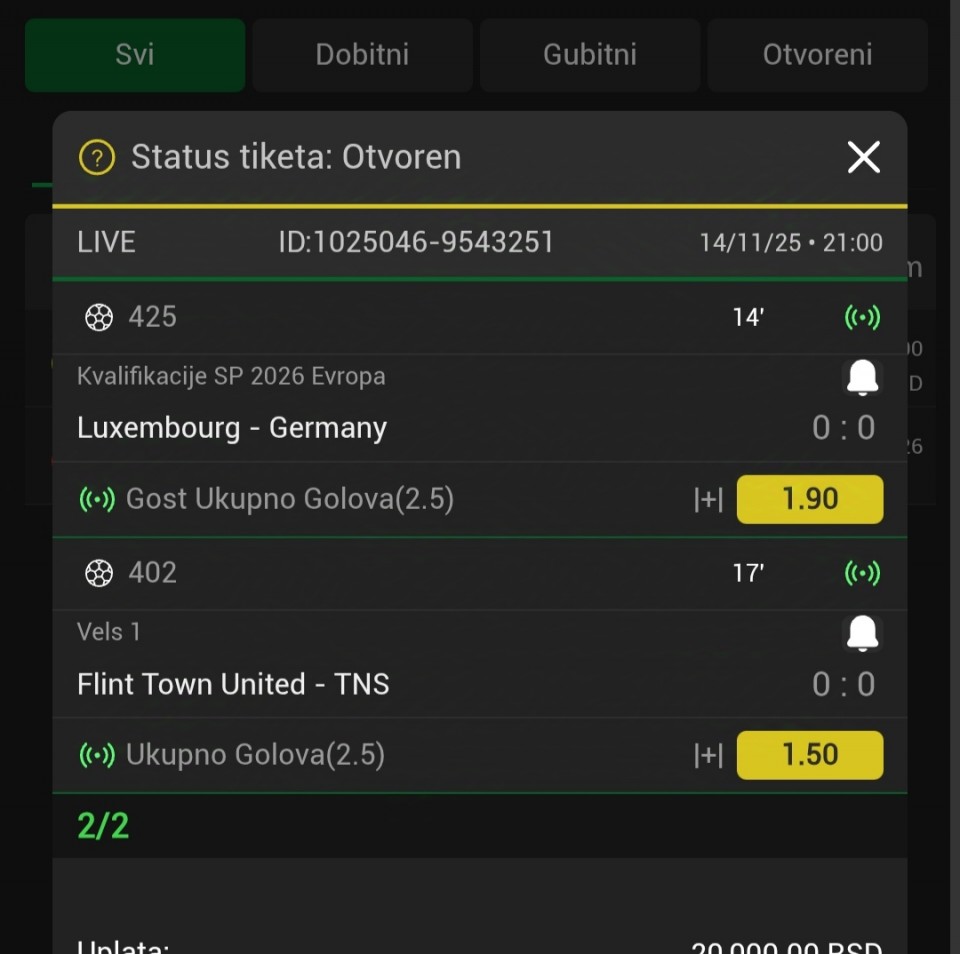Open the Flint Town United - TNS match
960x954 pixels.
click(233, 684)
